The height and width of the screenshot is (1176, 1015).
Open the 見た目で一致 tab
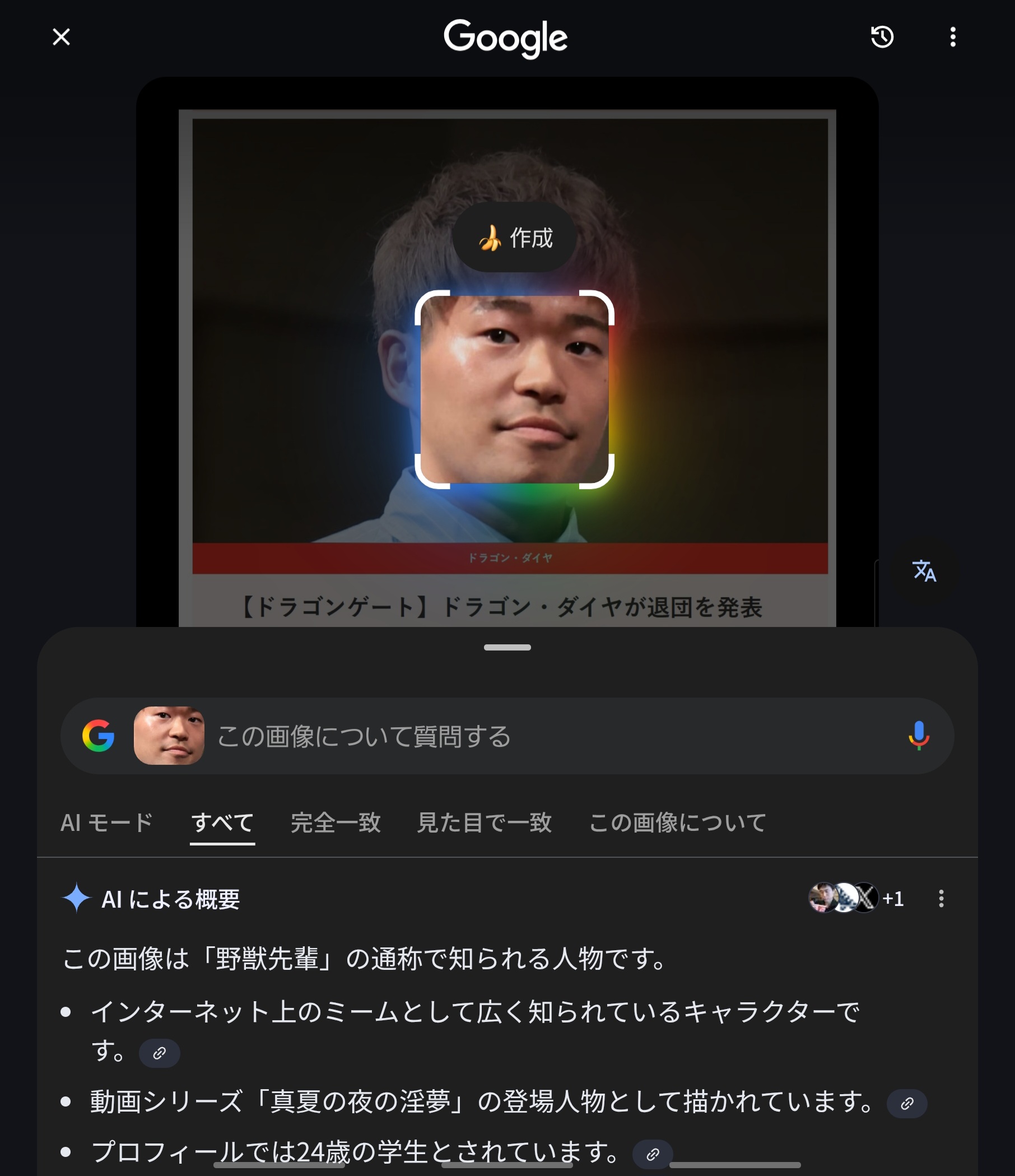tap(484, 822)
